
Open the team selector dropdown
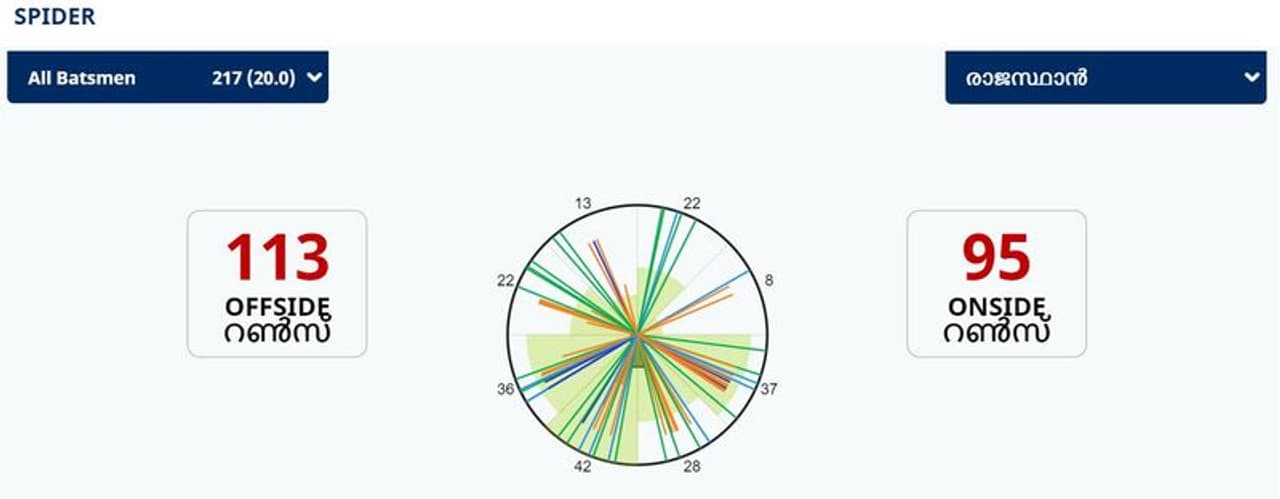tap(1106, 78)
